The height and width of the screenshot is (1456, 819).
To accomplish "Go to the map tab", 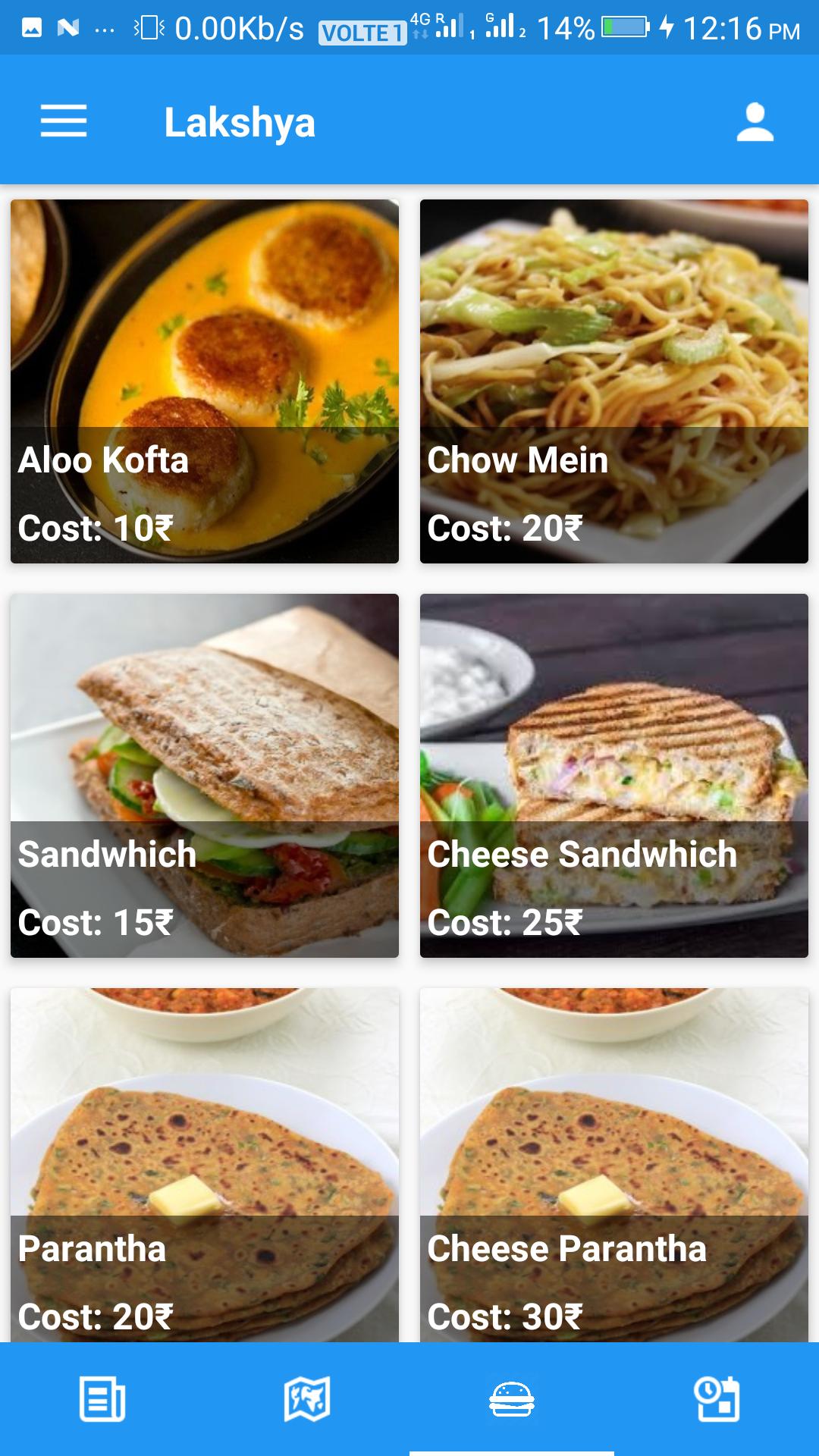I will (307, 1398).
